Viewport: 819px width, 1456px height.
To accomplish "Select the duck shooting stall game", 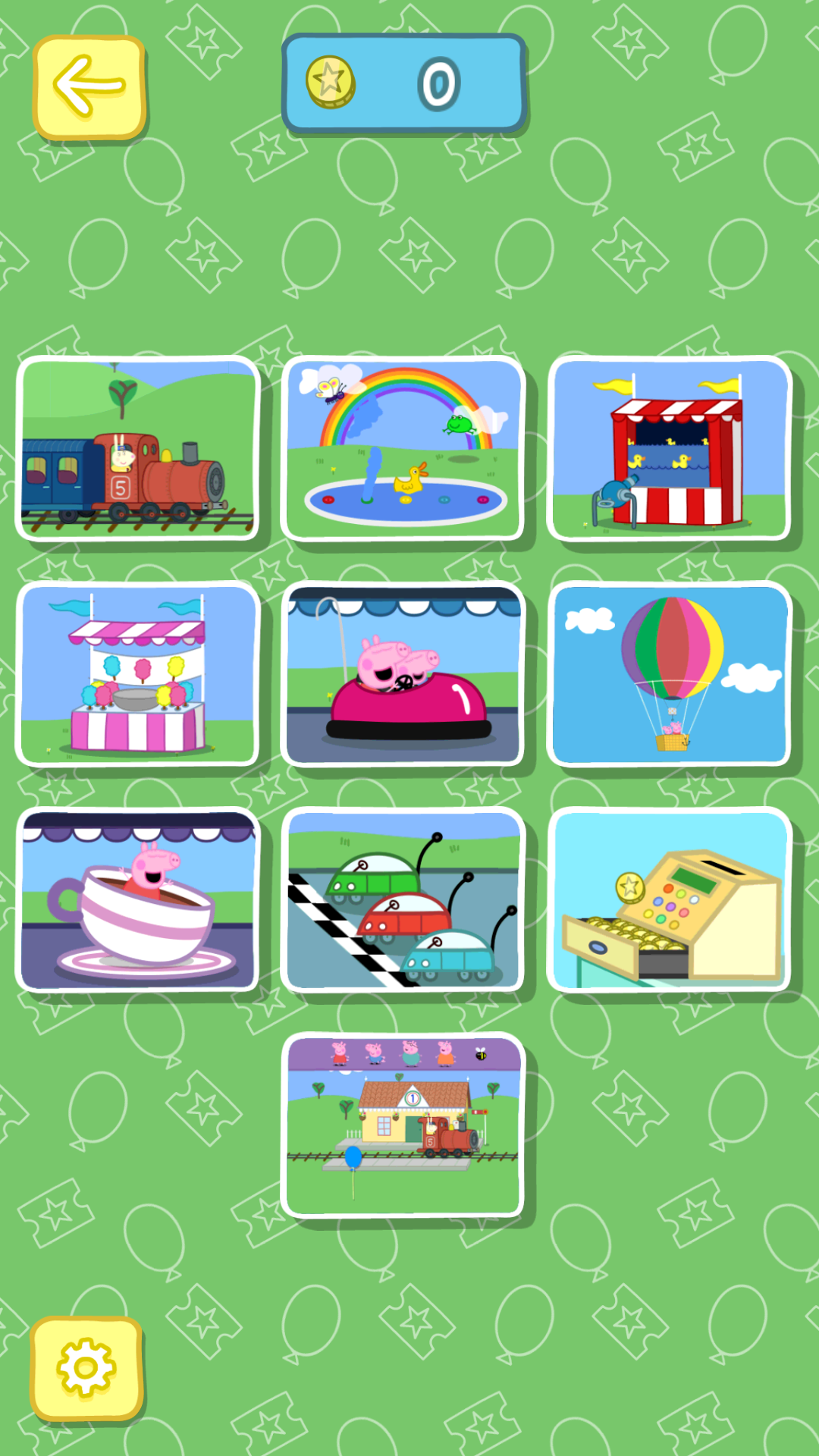I will click(669, 448).
